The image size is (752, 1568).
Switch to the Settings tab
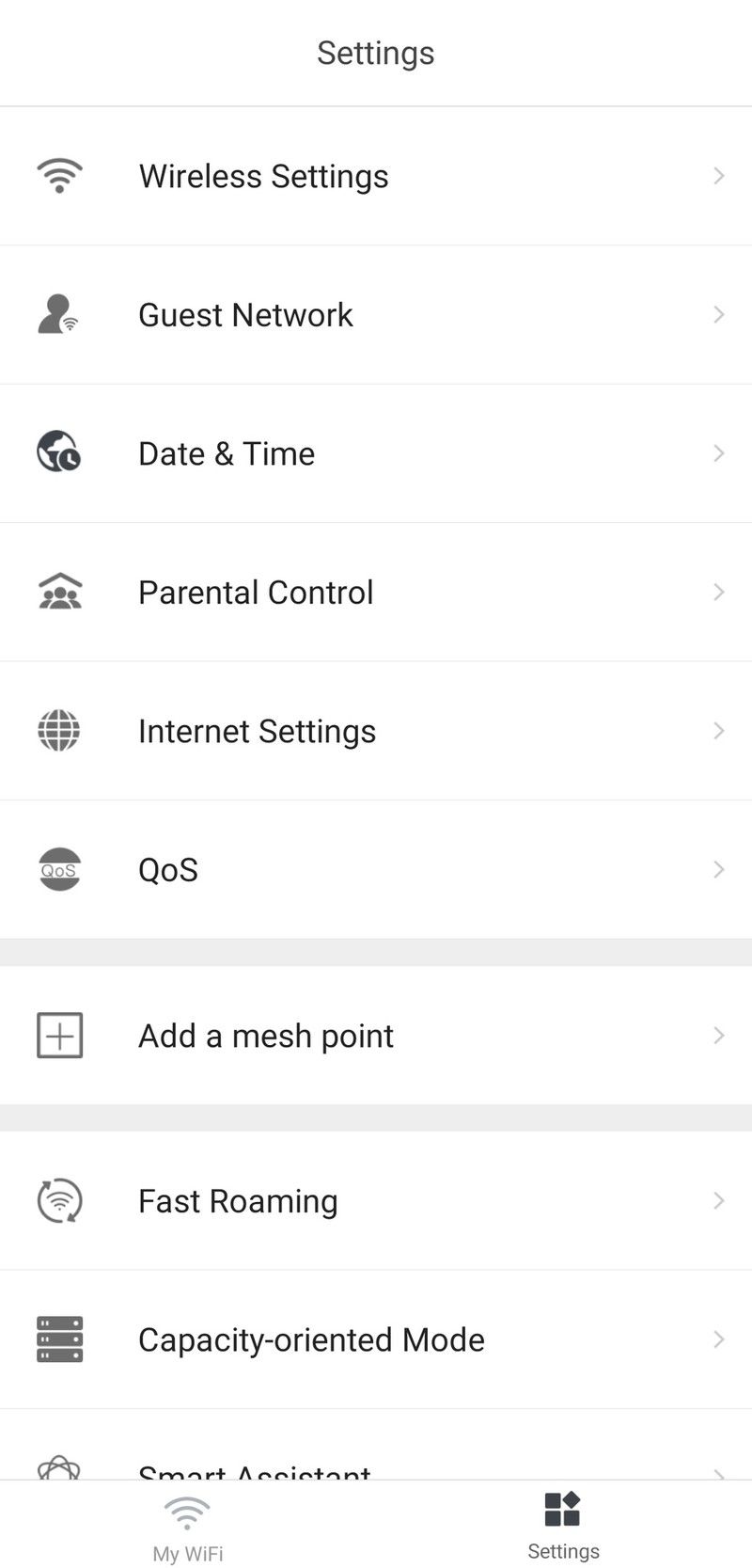pyautogui.click(x=563, y=1524)
